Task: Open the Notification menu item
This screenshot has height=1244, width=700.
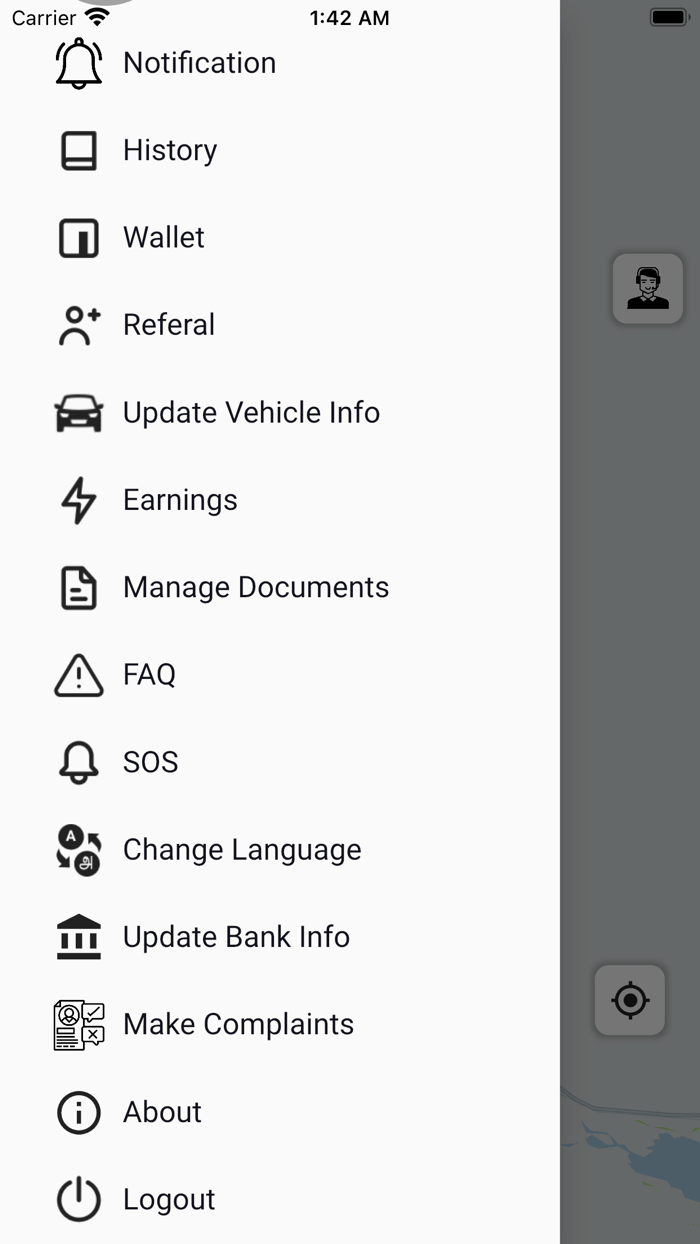Action: pyautogui.click(x=199, y=63)
